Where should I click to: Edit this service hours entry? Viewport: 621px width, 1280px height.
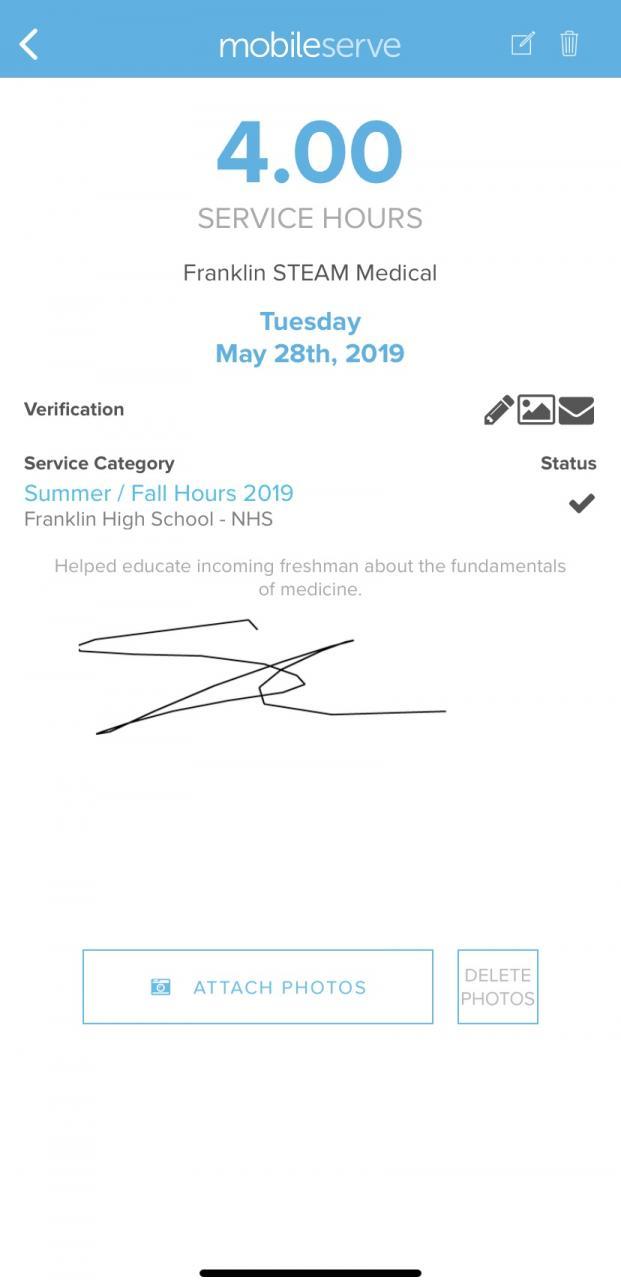(x=522, y=44)
